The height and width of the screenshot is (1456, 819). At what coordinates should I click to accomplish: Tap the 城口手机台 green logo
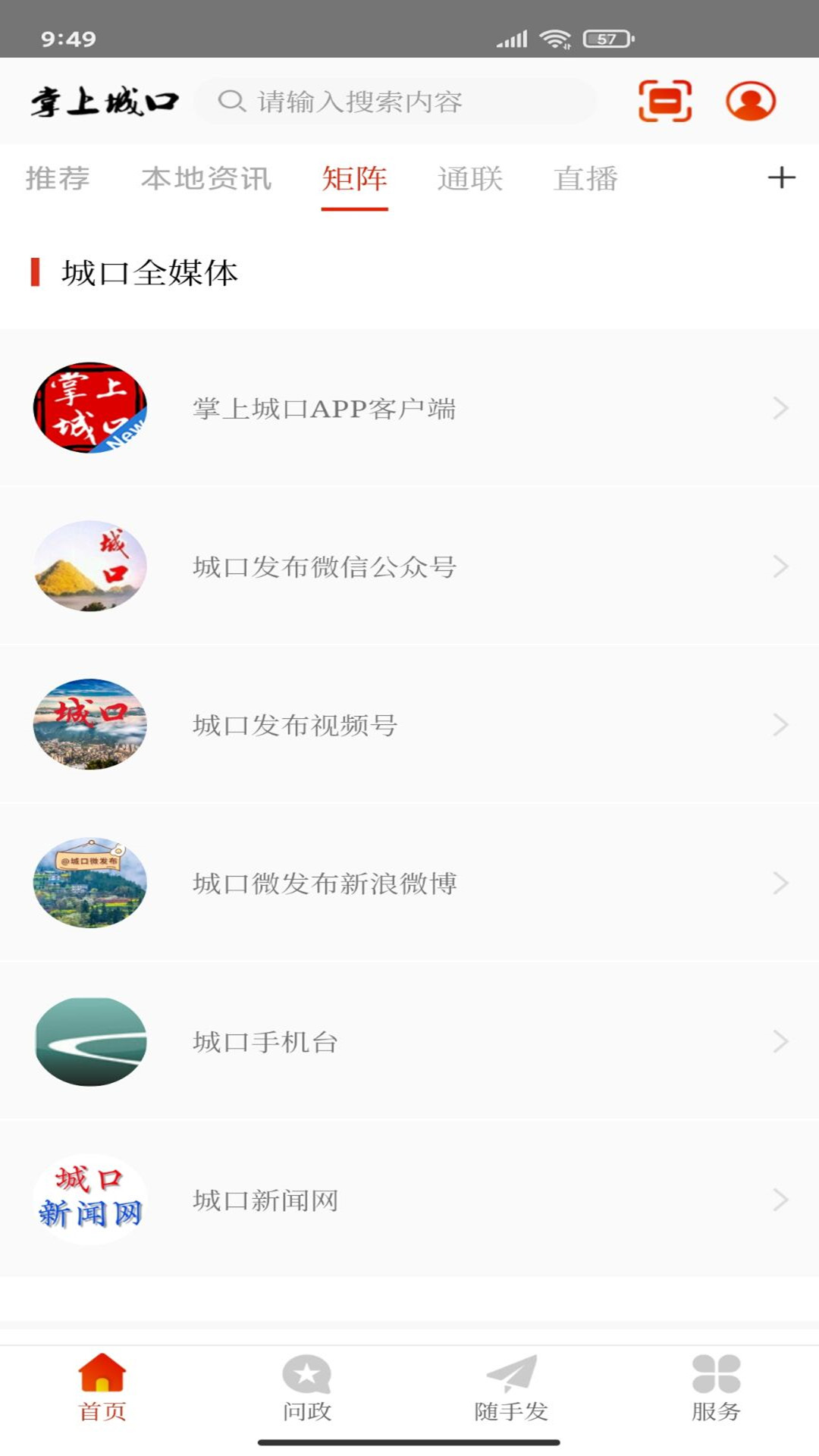point(89,1042)
